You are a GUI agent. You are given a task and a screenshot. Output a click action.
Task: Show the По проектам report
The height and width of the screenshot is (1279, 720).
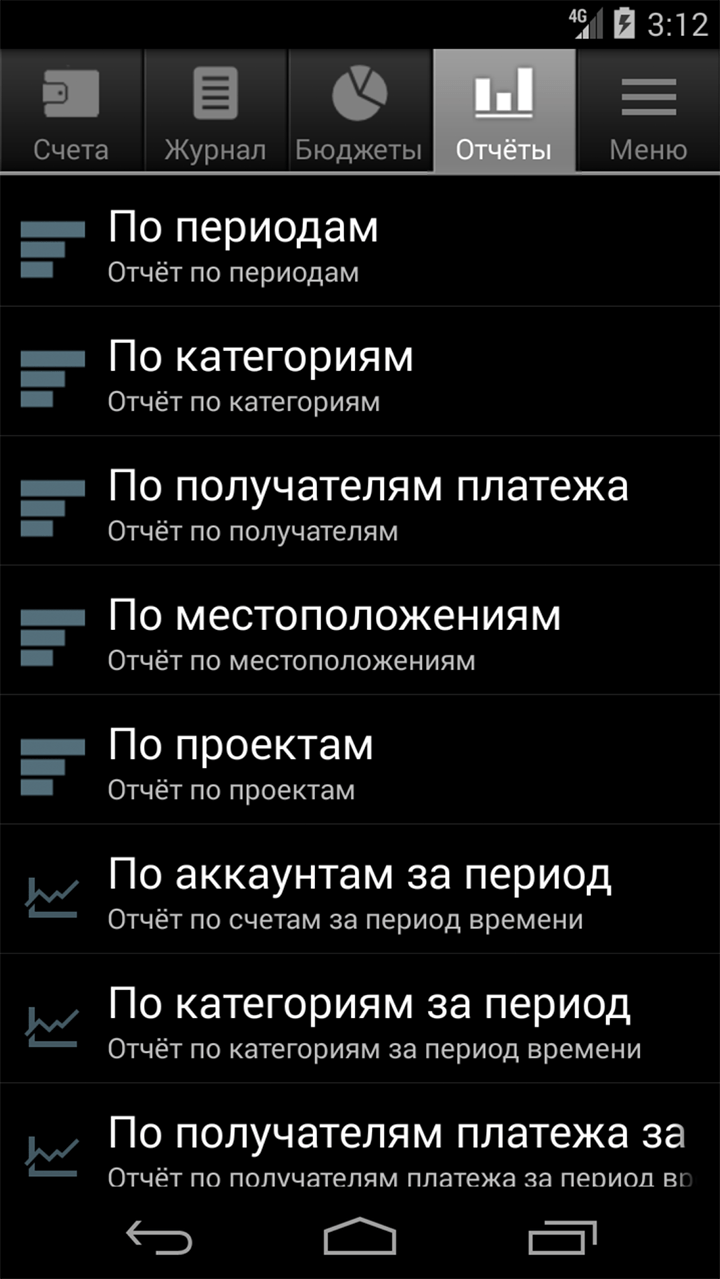click(x=360, y=760)
